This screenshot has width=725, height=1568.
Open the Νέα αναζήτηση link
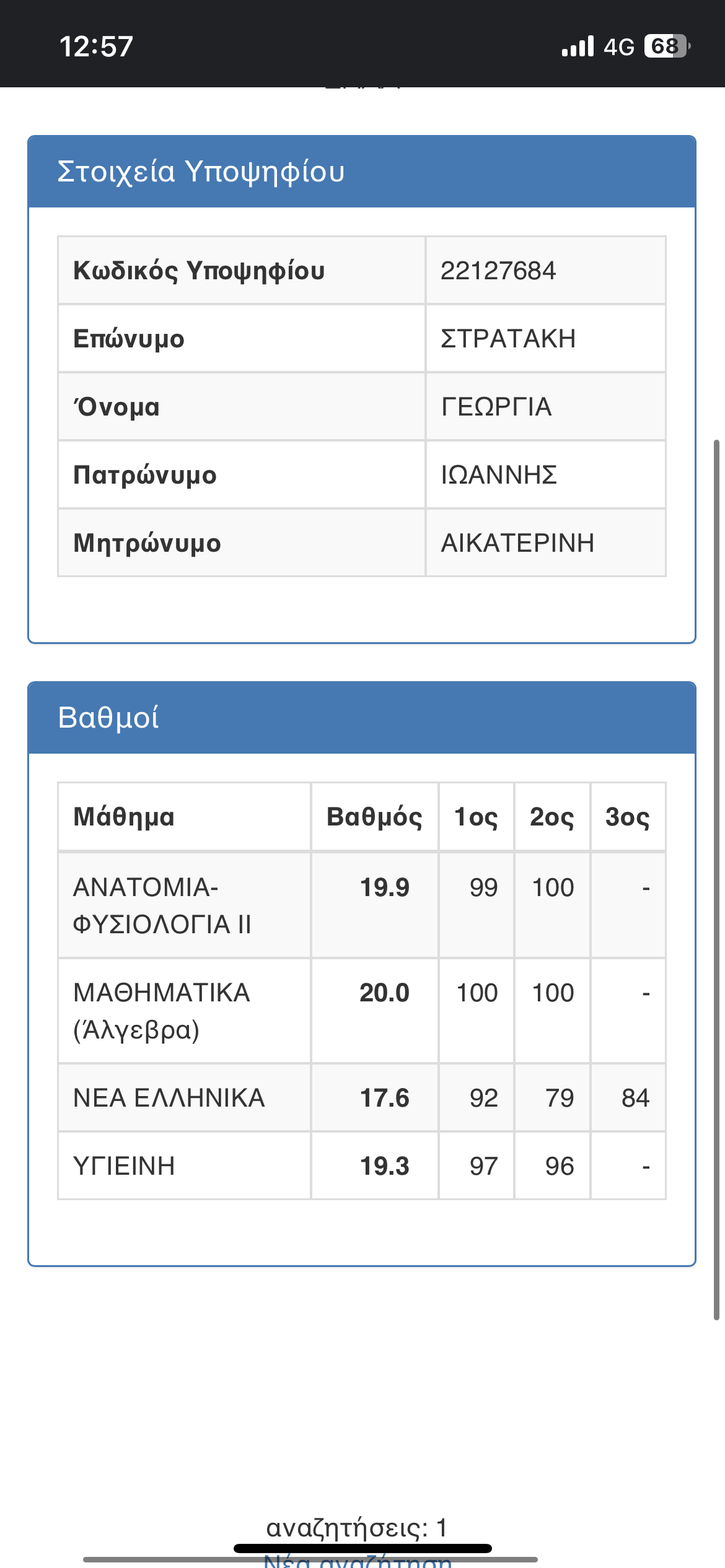coord(358,1562)
